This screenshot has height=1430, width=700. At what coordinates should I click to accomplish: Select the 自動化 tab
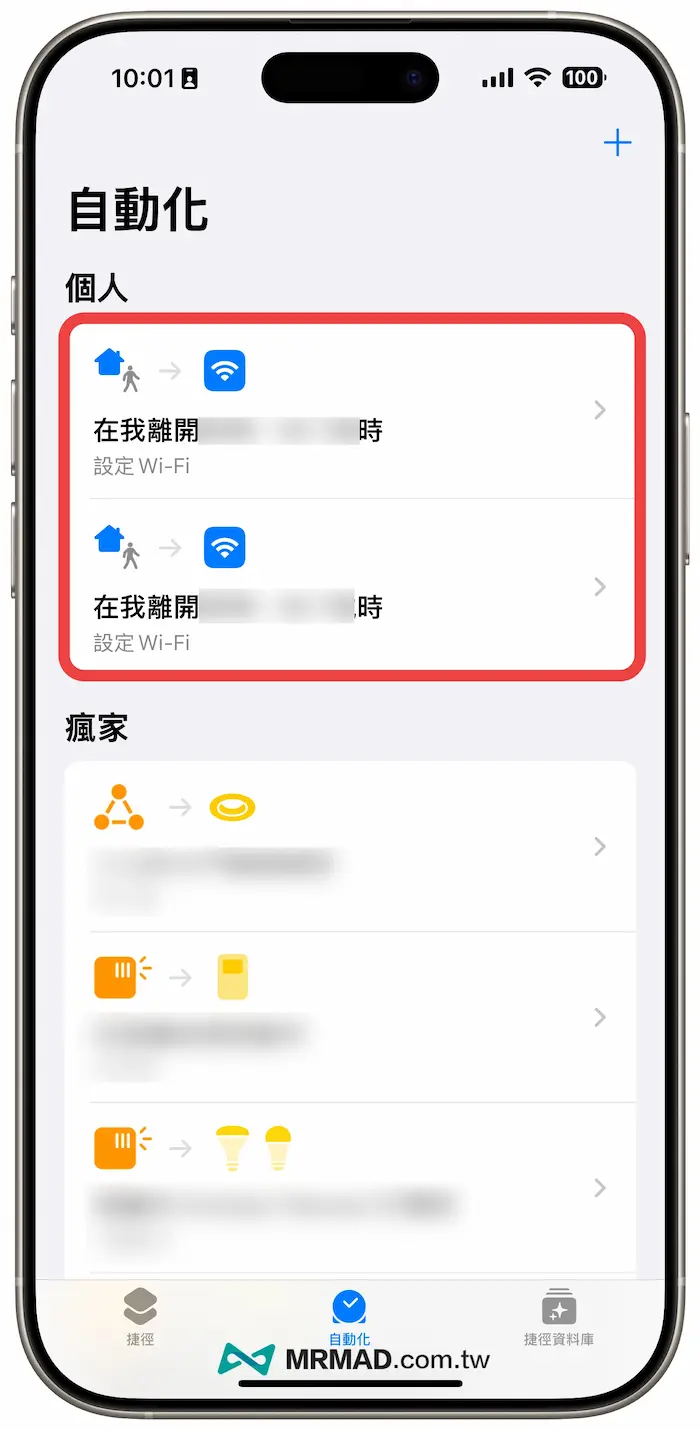[x=349, y=1317]
